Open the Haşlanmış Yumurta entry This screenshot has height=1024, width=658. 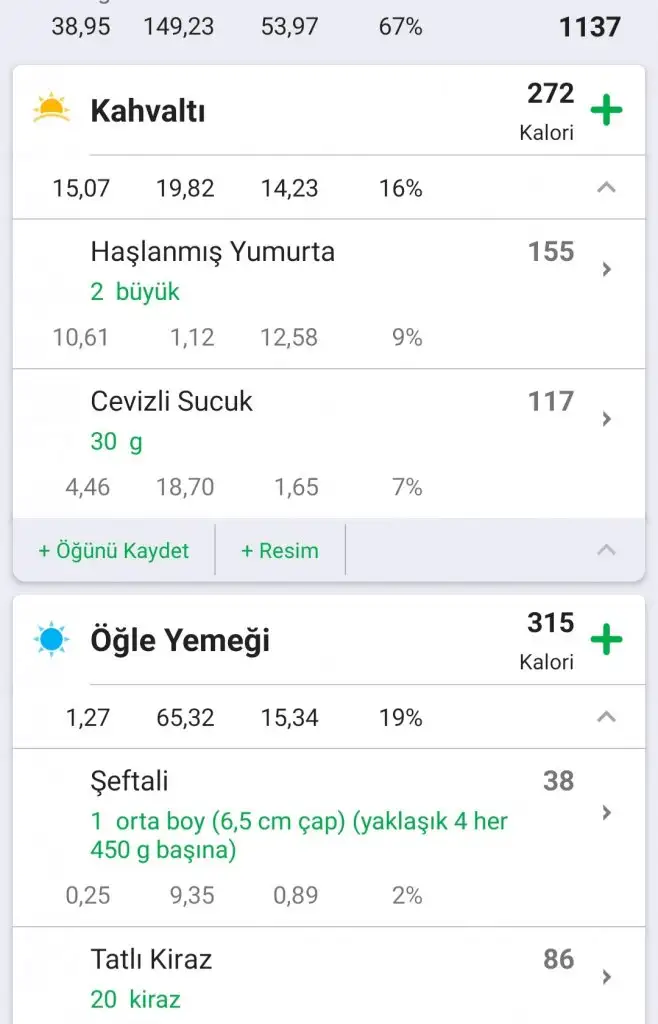point(606,269)
